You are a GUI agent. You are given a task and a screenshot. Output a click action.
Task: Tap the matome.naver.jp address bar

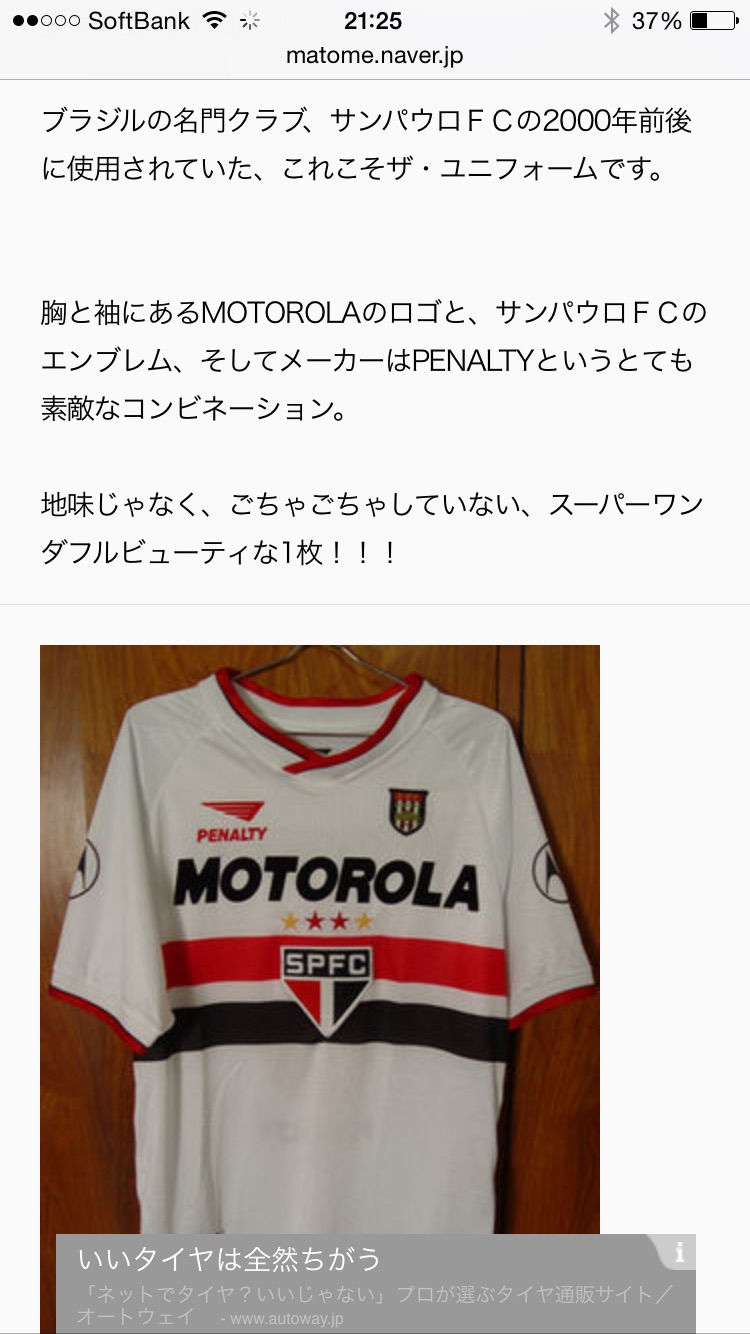coord(375,56)
